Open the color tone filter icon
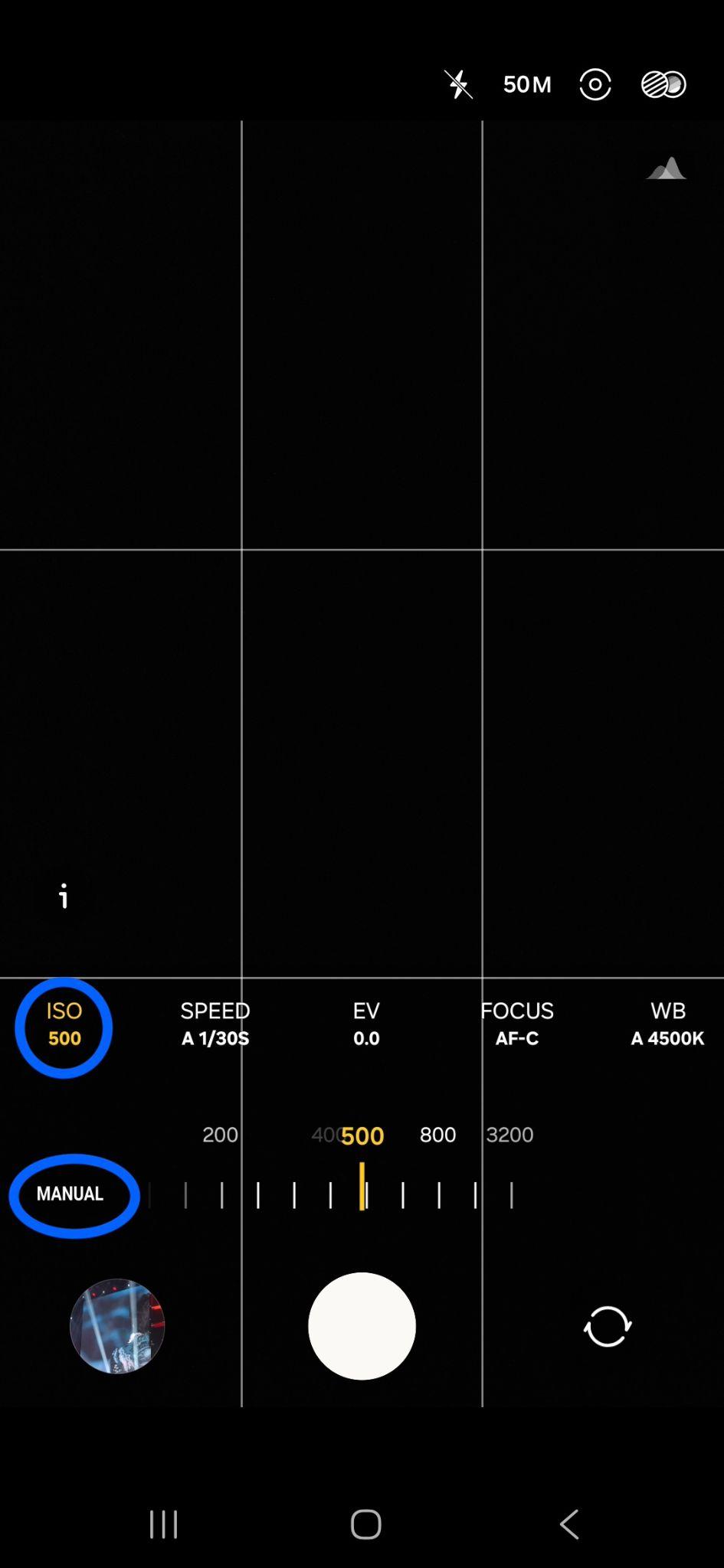Viewport: 724px width, 1568px height. click(x=663, y=84)
